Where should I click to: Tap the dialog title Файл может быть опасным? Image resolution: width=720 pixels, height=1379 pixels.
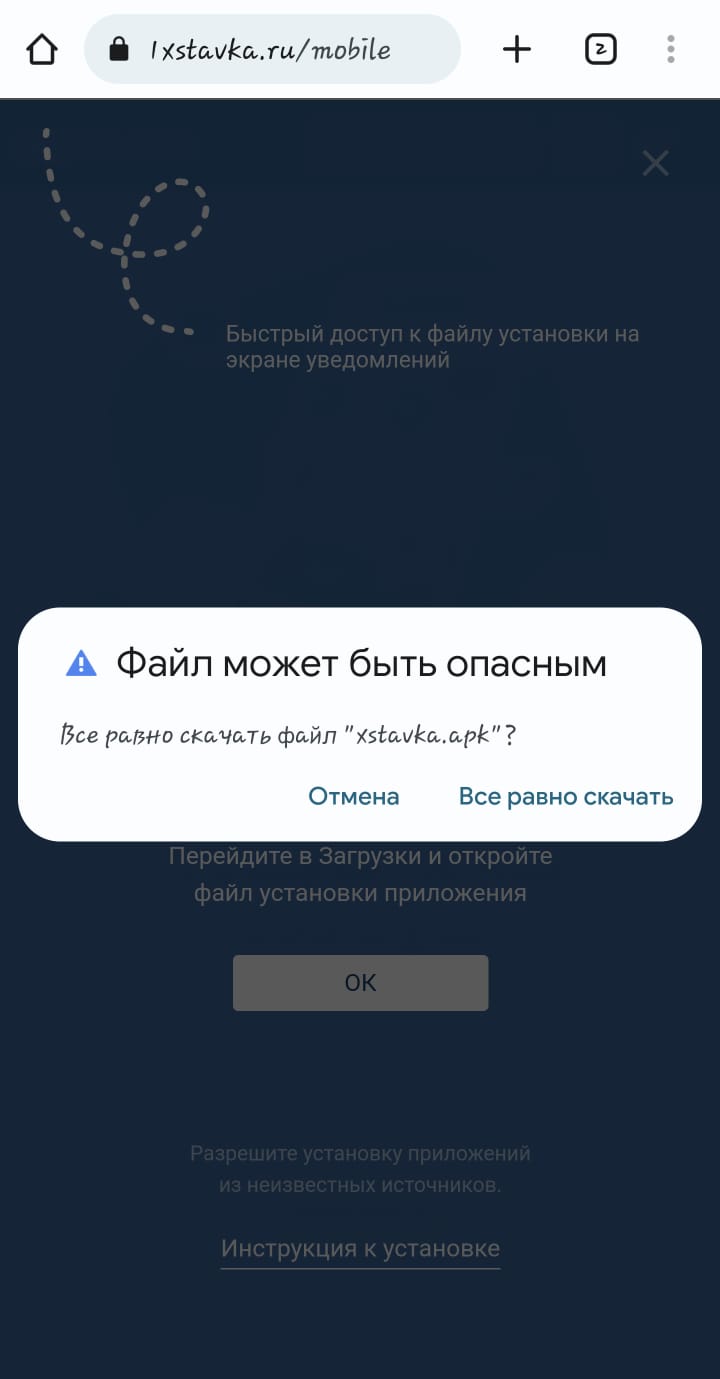pos(361,662)
